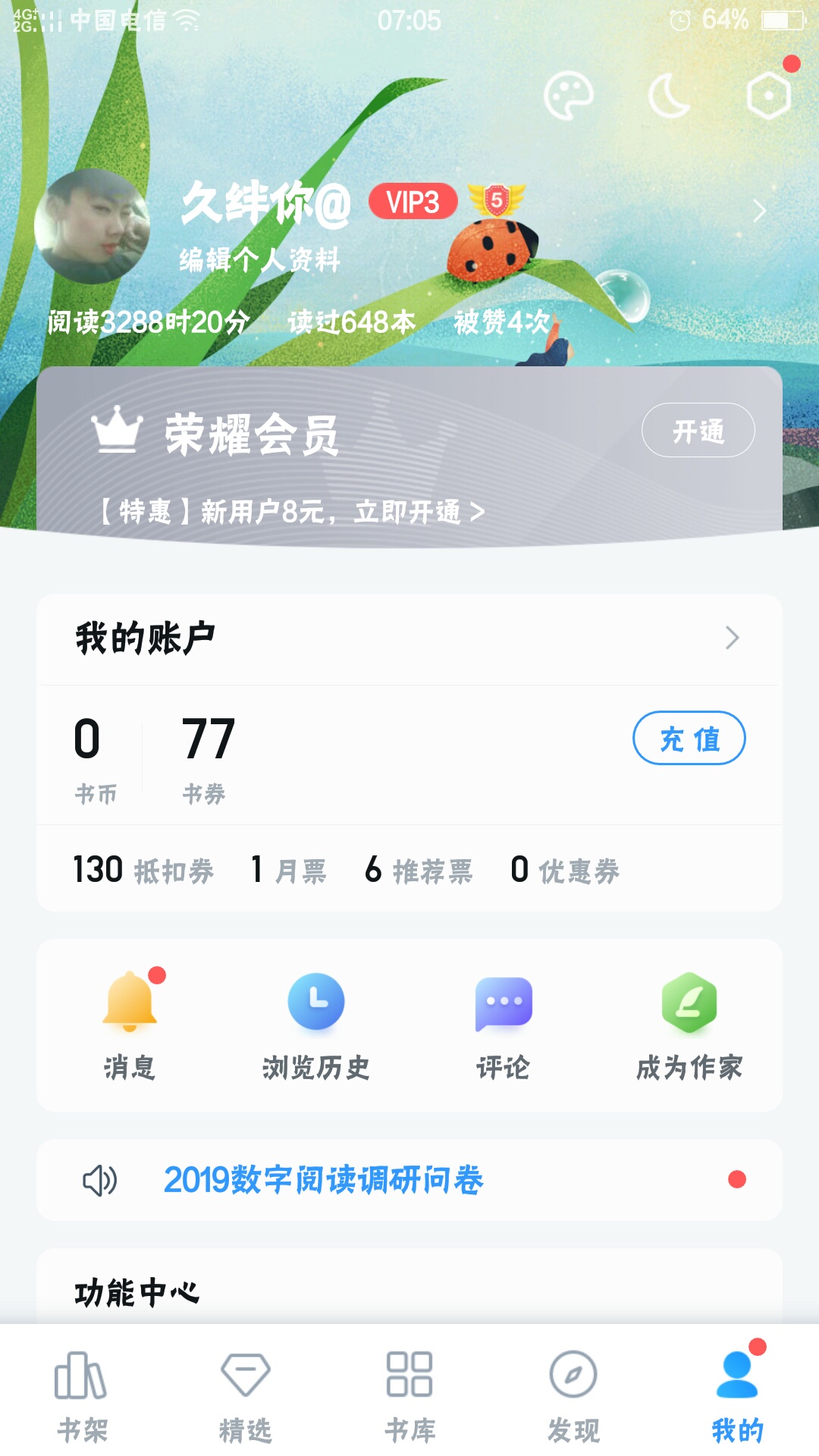
Task: Select 成为作家 to become an author
Action: [689, 1025]
